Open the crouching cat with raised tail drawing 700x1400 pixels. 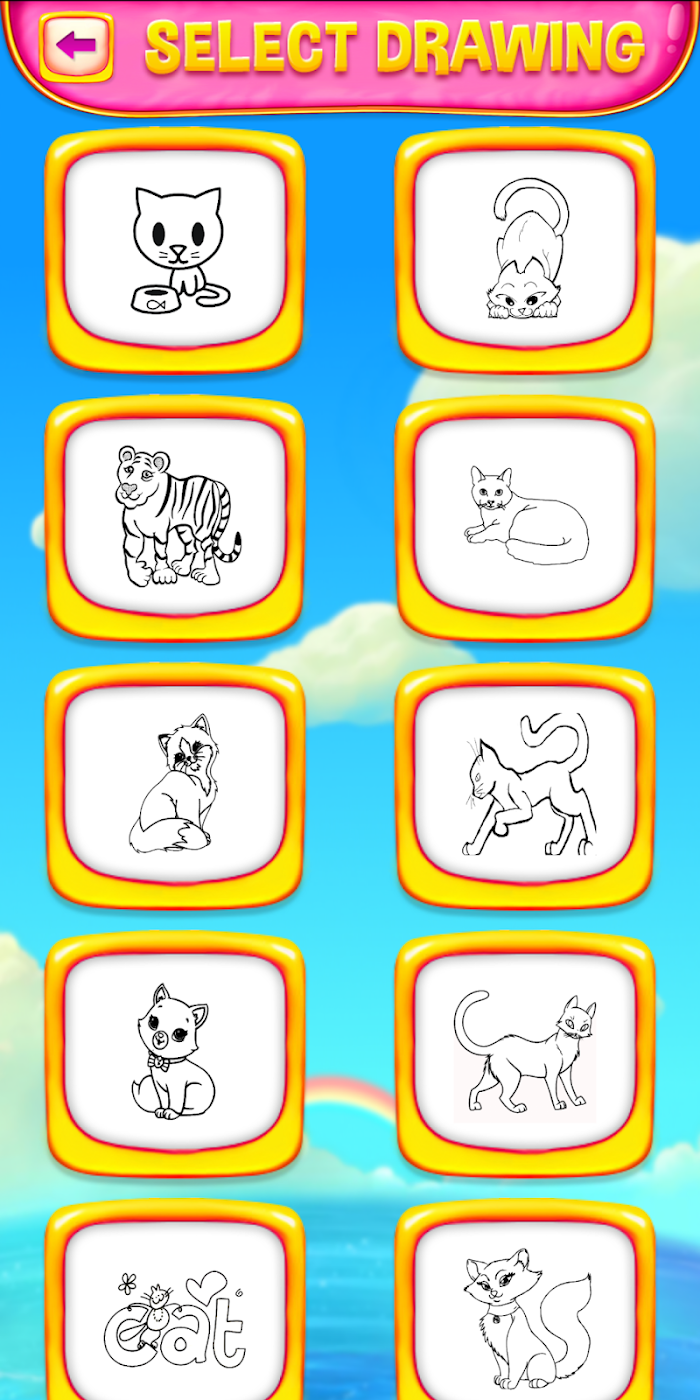(x=525, y=248)
